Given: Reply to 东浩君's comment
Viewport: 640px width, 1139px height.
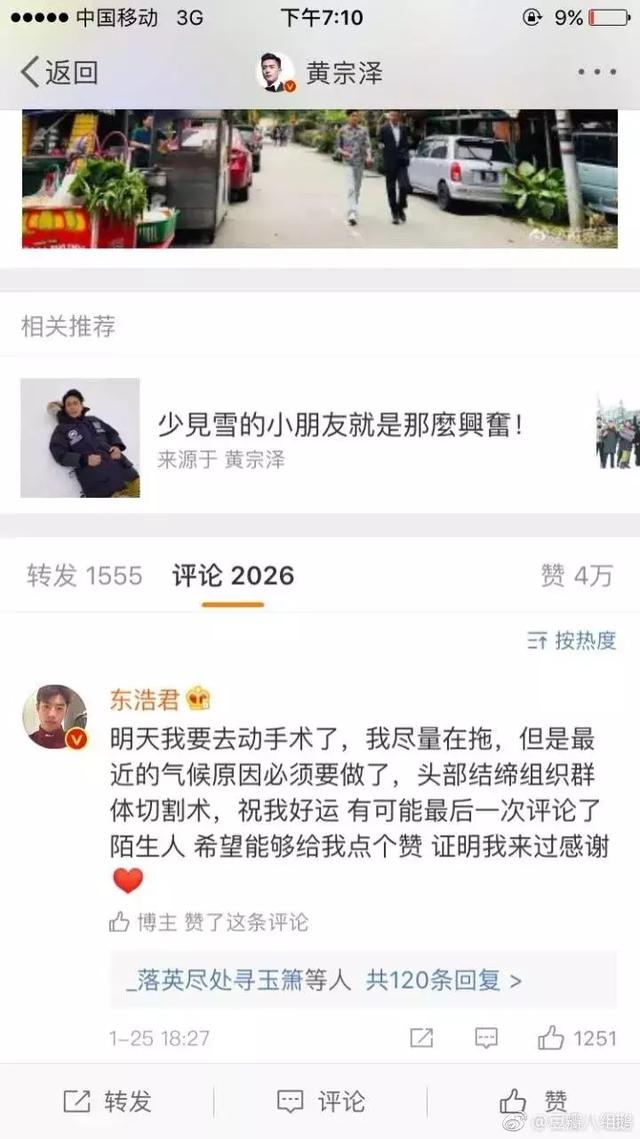Looking at the screenshot, I should click(x=486, y=1038).
